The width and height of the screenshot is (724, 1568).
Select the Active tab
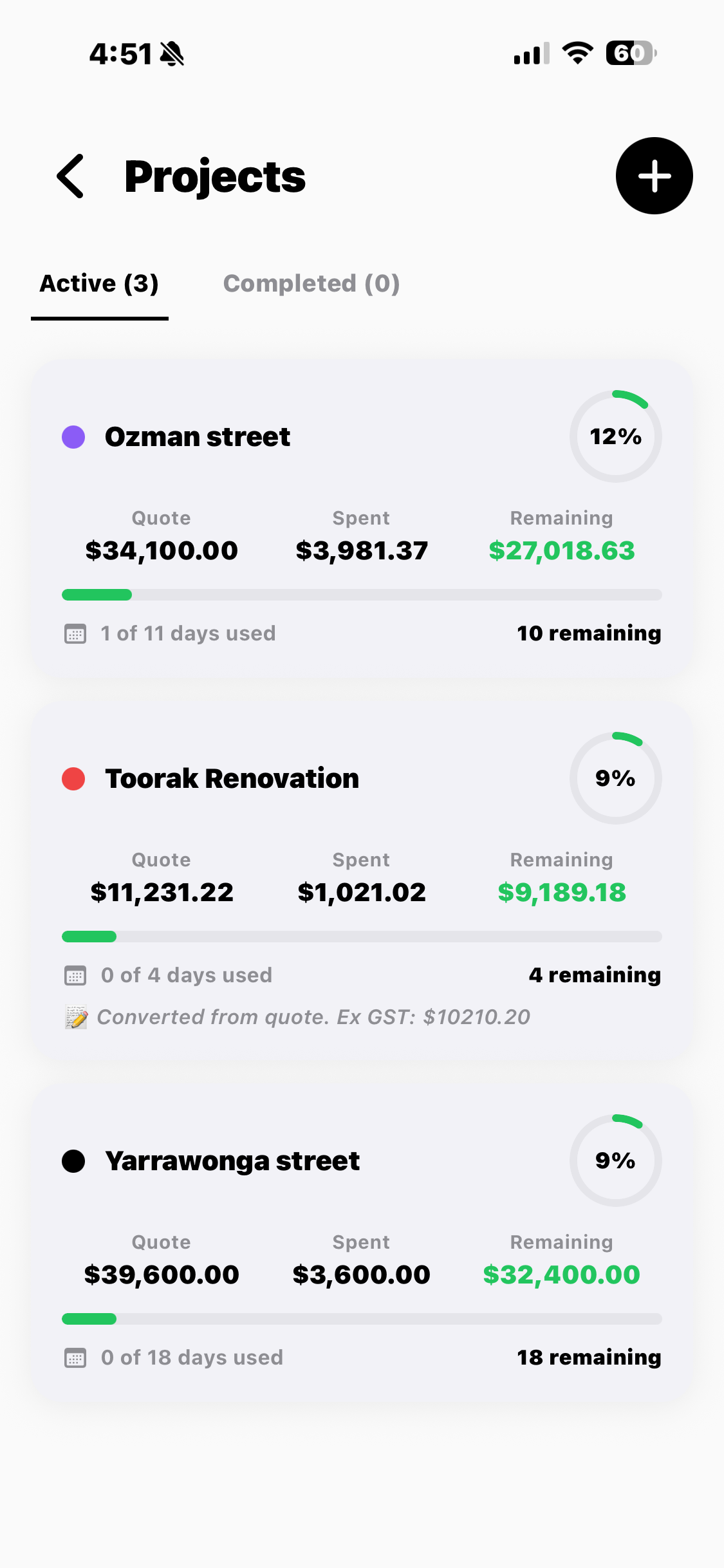coord(99,283)
